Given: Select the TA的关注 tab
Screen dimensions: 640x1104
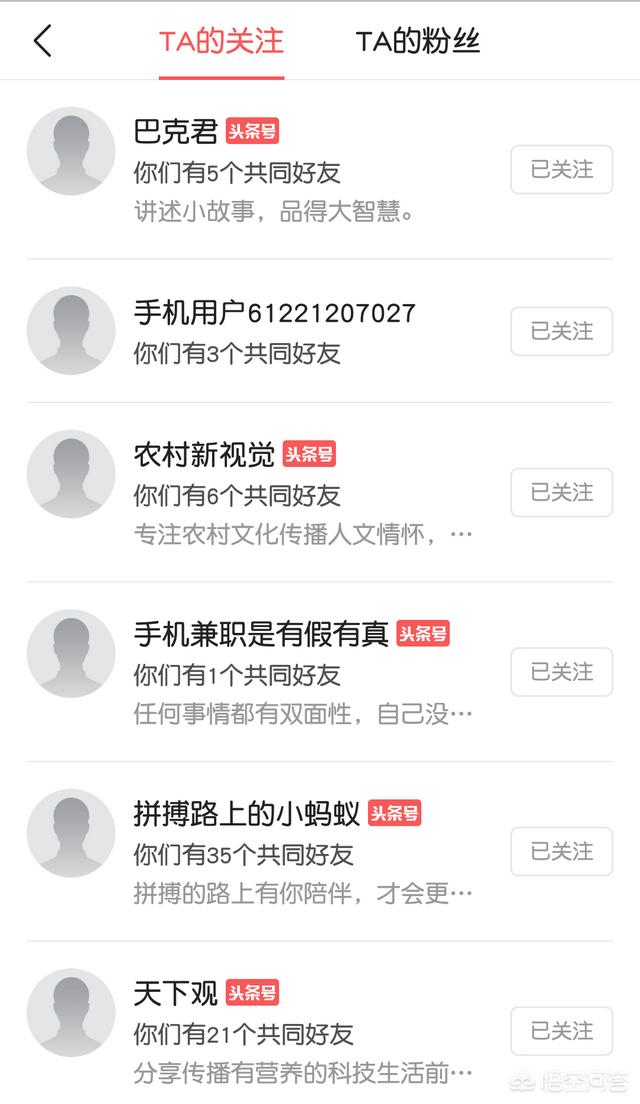Looking at the screenshot, I should [221, 41].
